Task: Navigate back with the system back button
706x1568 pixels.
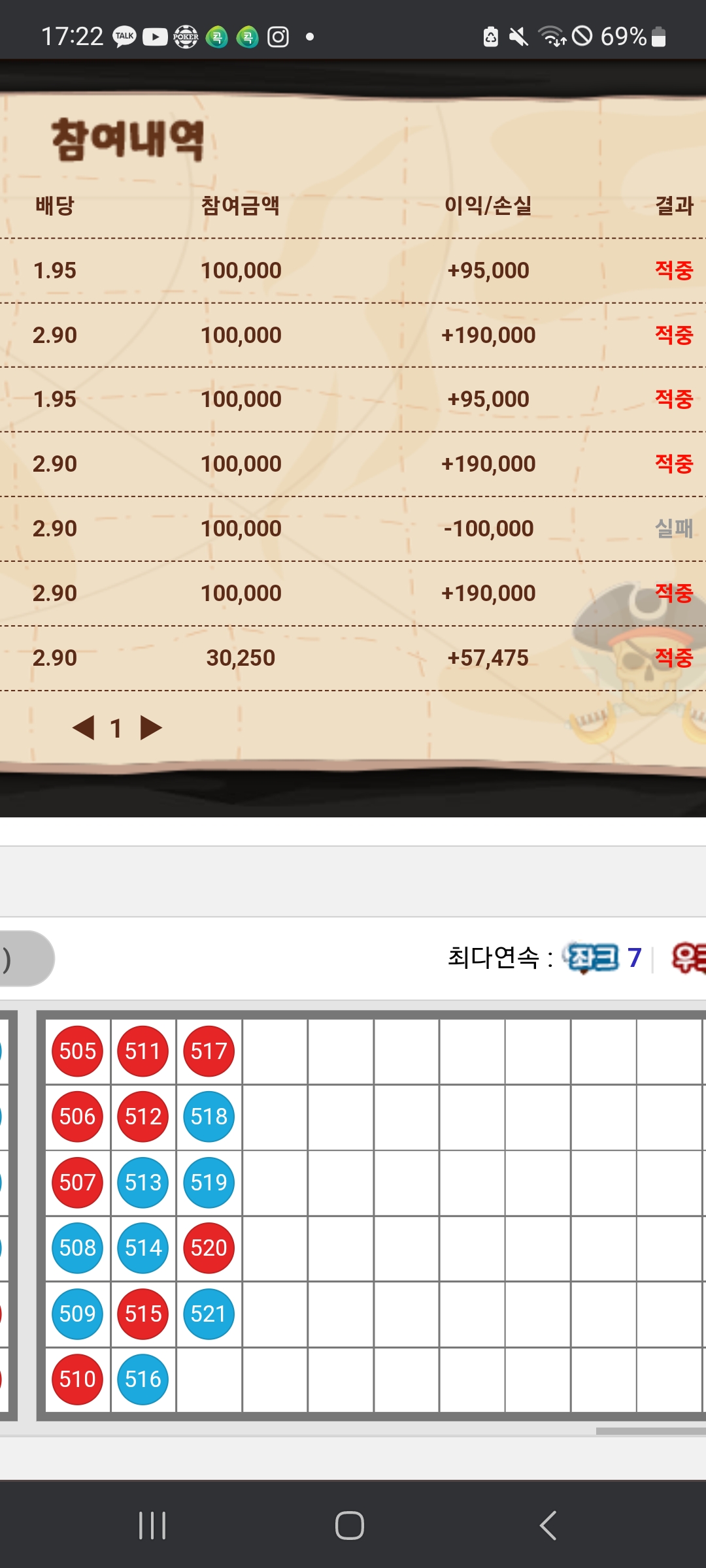Action: pos(548,1526)
